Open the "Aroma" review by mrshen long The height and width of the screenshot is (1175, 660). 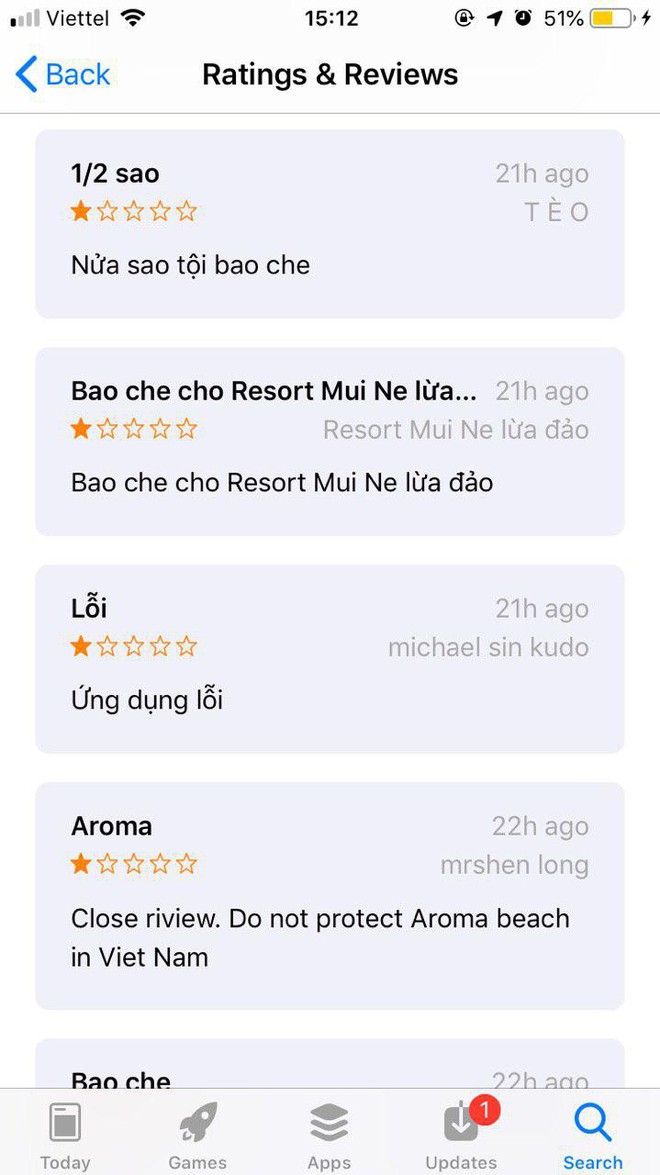tap(330, 895)
